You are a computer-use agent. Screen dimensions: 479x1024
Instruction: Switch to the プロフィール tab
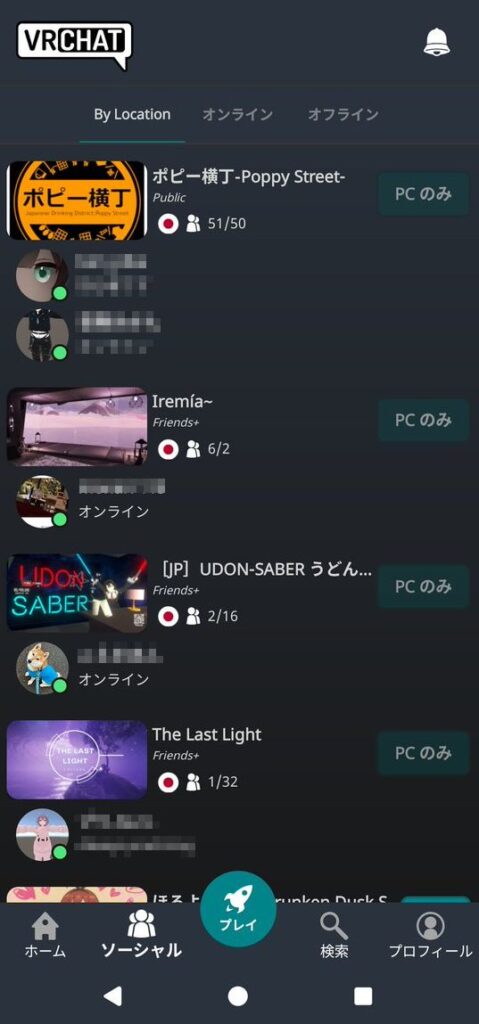(430, 935)
